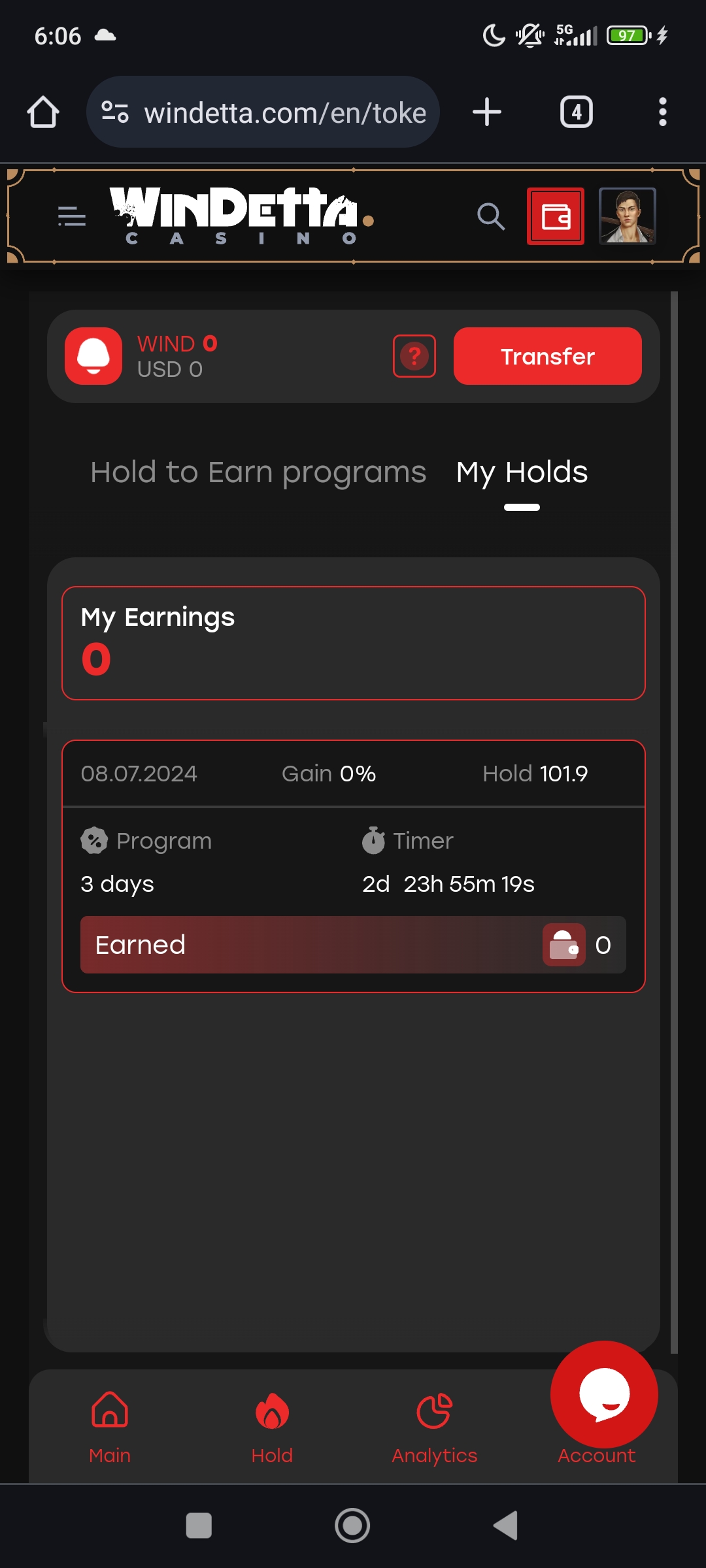Open the live chat bubble
This screenshot has width=706, height=1568.
pyautogui.click(x=604, y=1394)
